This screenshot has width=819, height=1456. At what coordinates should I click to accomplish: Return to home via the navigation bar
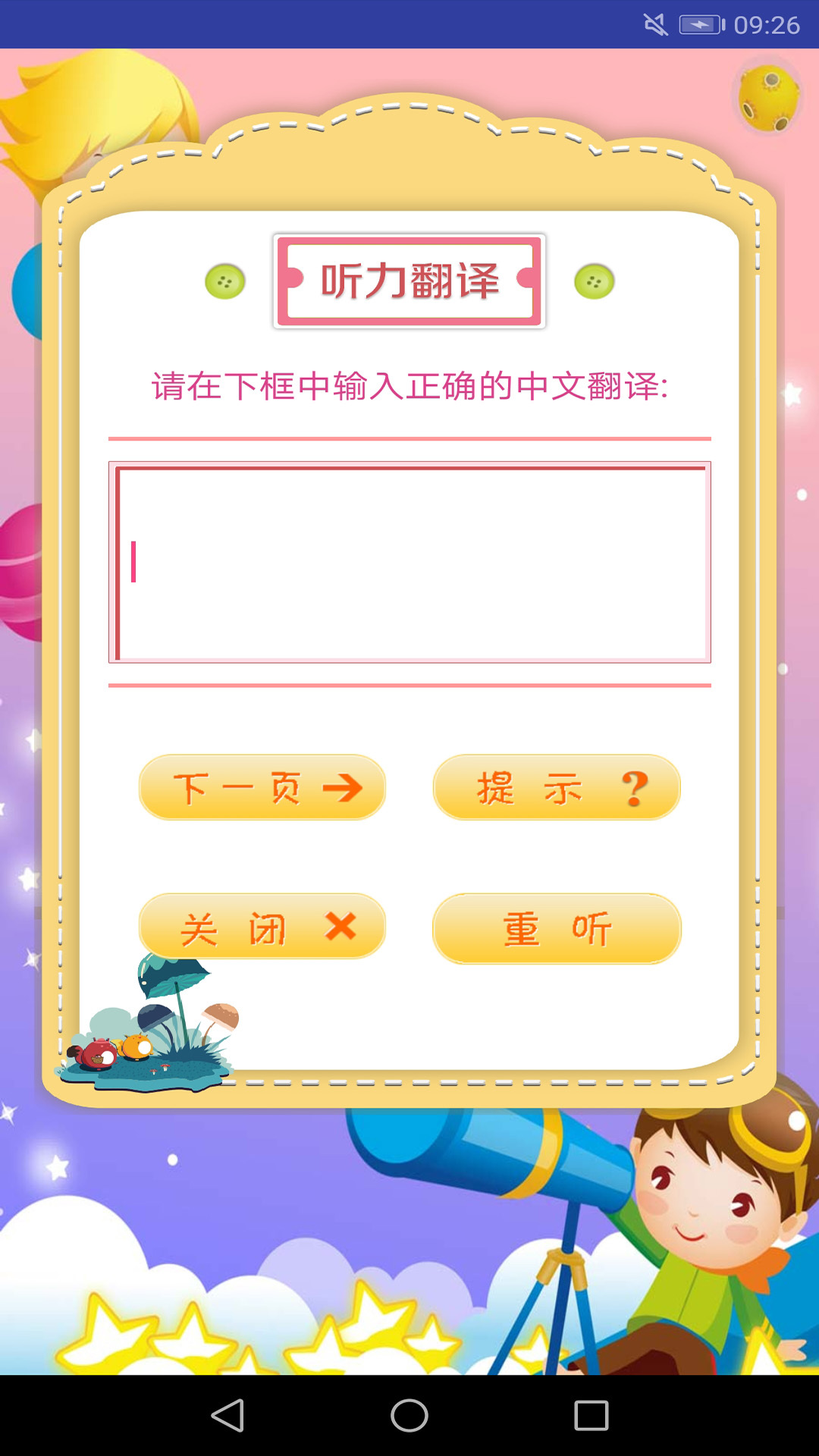click(x=409, y=1415)
